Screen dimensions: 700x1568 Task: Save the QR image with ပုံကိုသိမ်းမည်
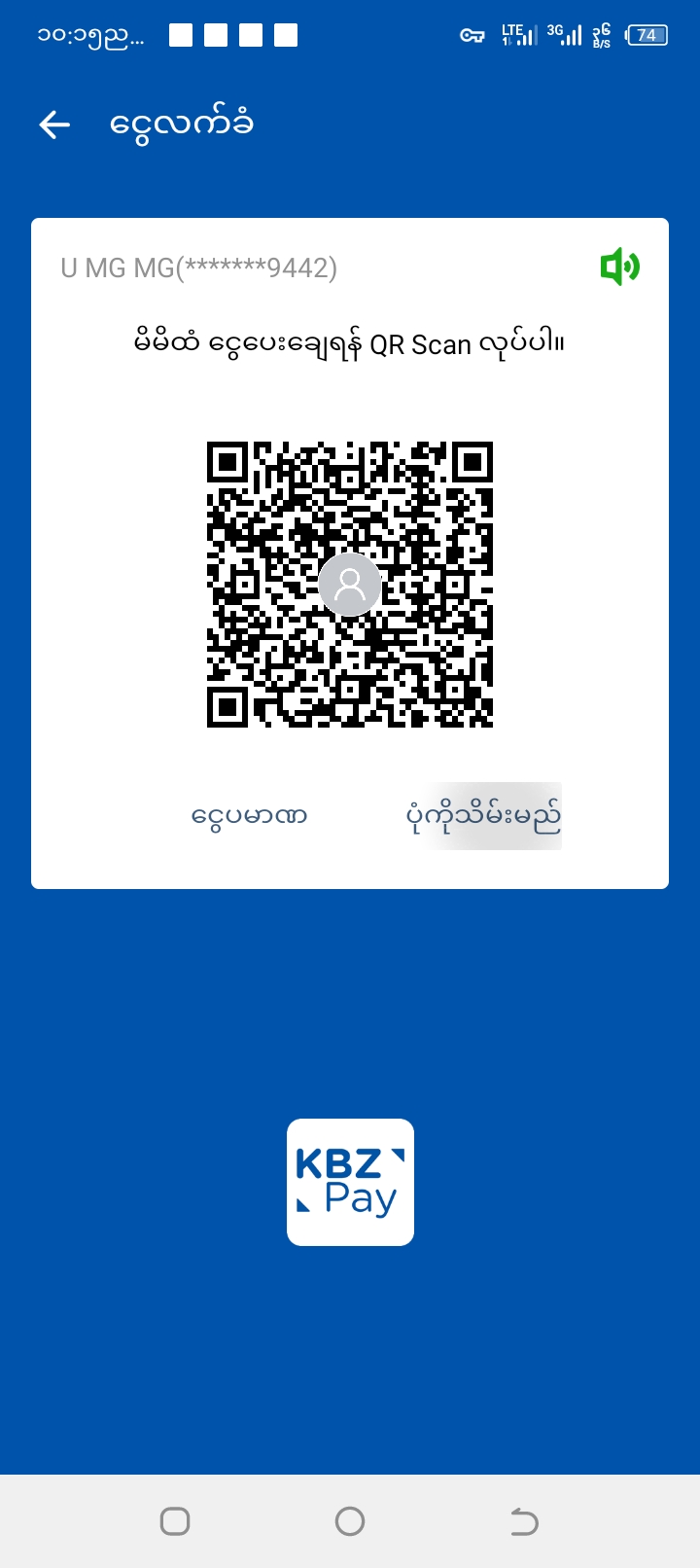pos(483,816)
